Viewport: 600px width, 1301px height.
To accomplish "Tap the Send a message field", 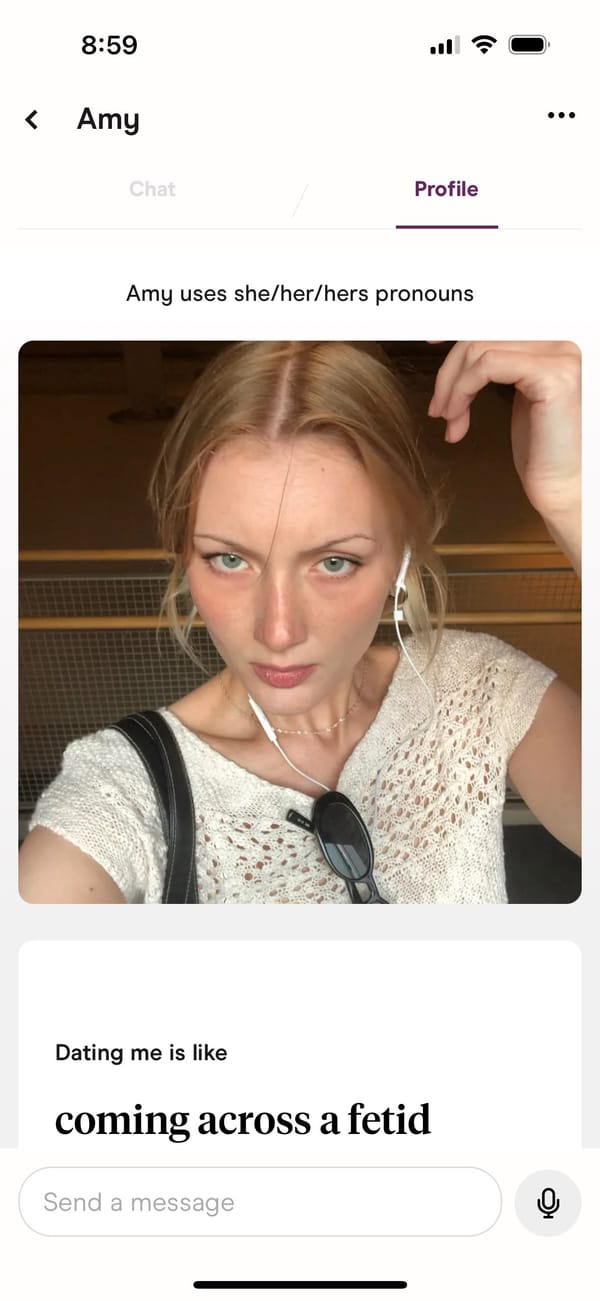I will [x=259, y=1202].
